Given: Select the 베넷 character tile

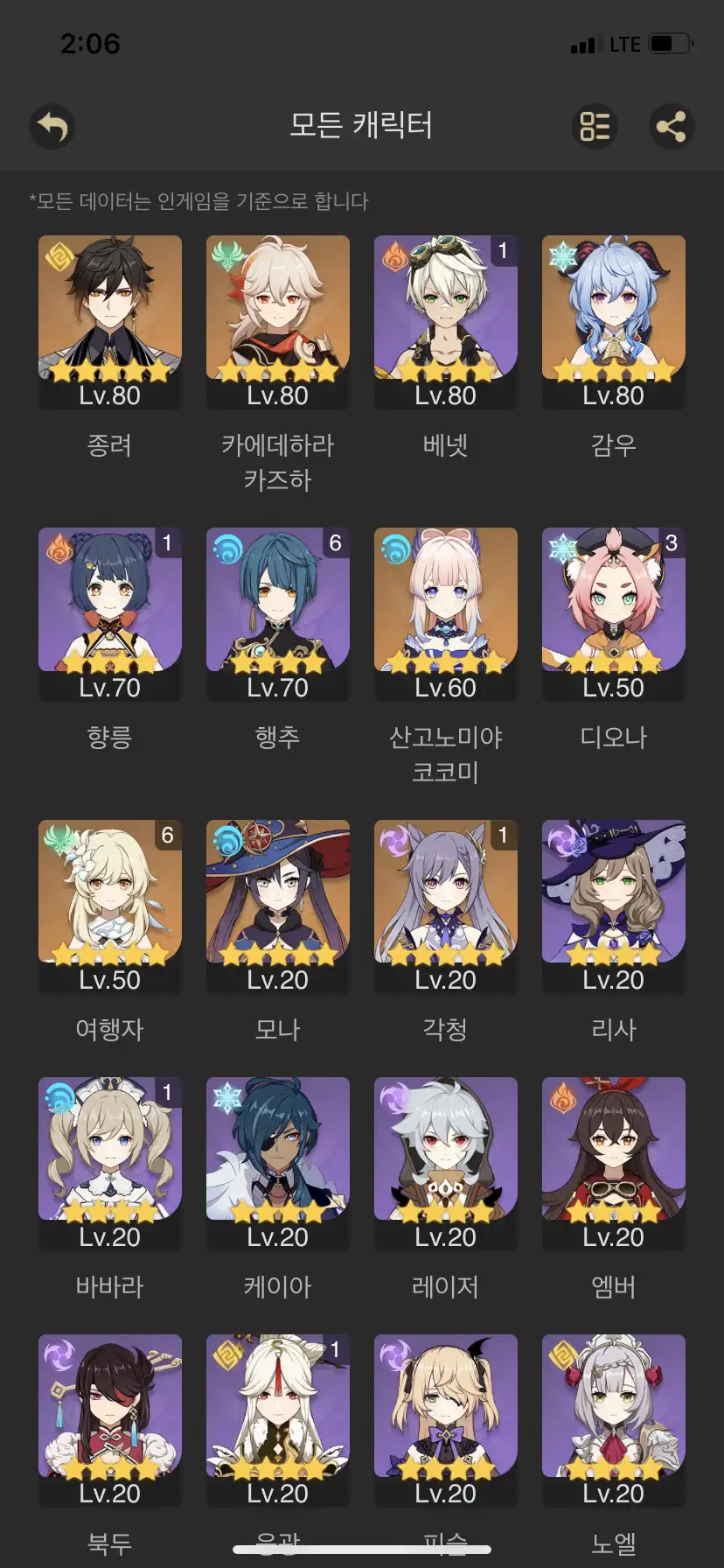Looking at the screenshot, I should [x=446, y=321].
